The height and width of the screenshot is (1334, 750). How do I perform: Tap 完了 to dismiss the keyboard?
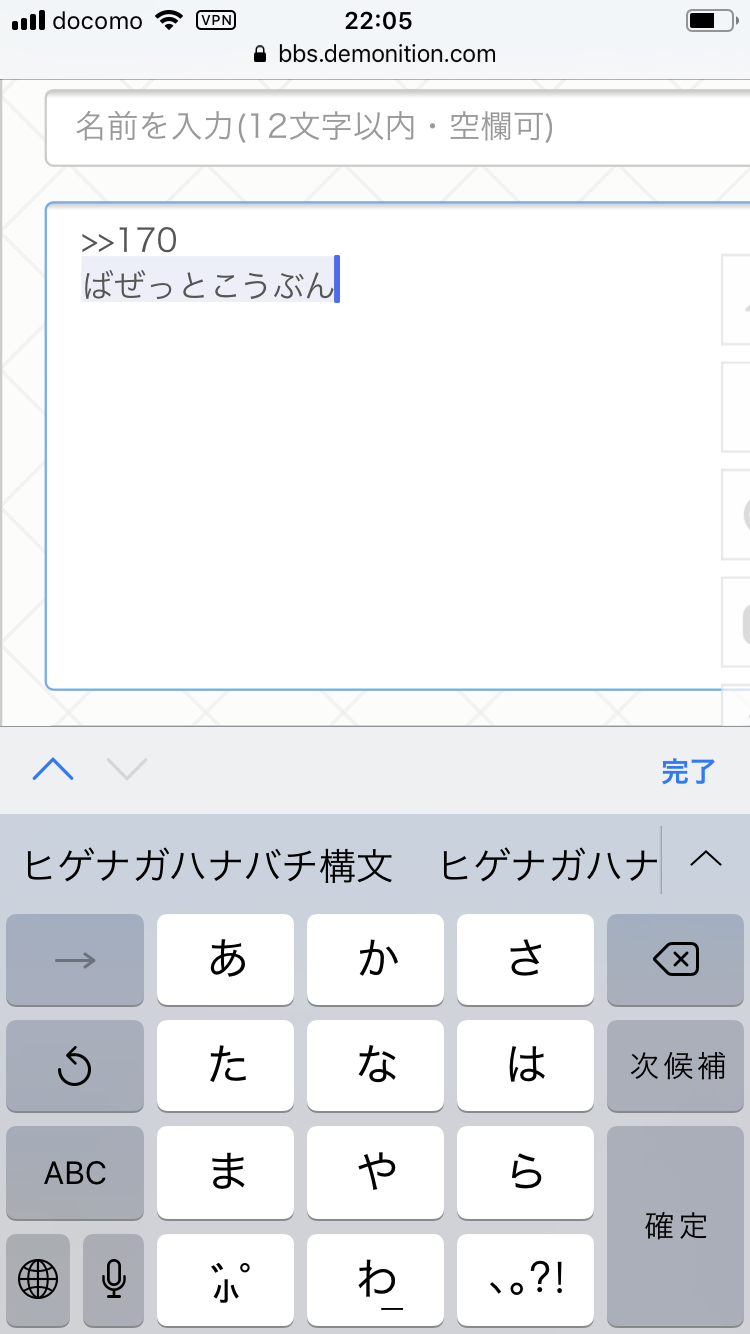click(689, 771)
